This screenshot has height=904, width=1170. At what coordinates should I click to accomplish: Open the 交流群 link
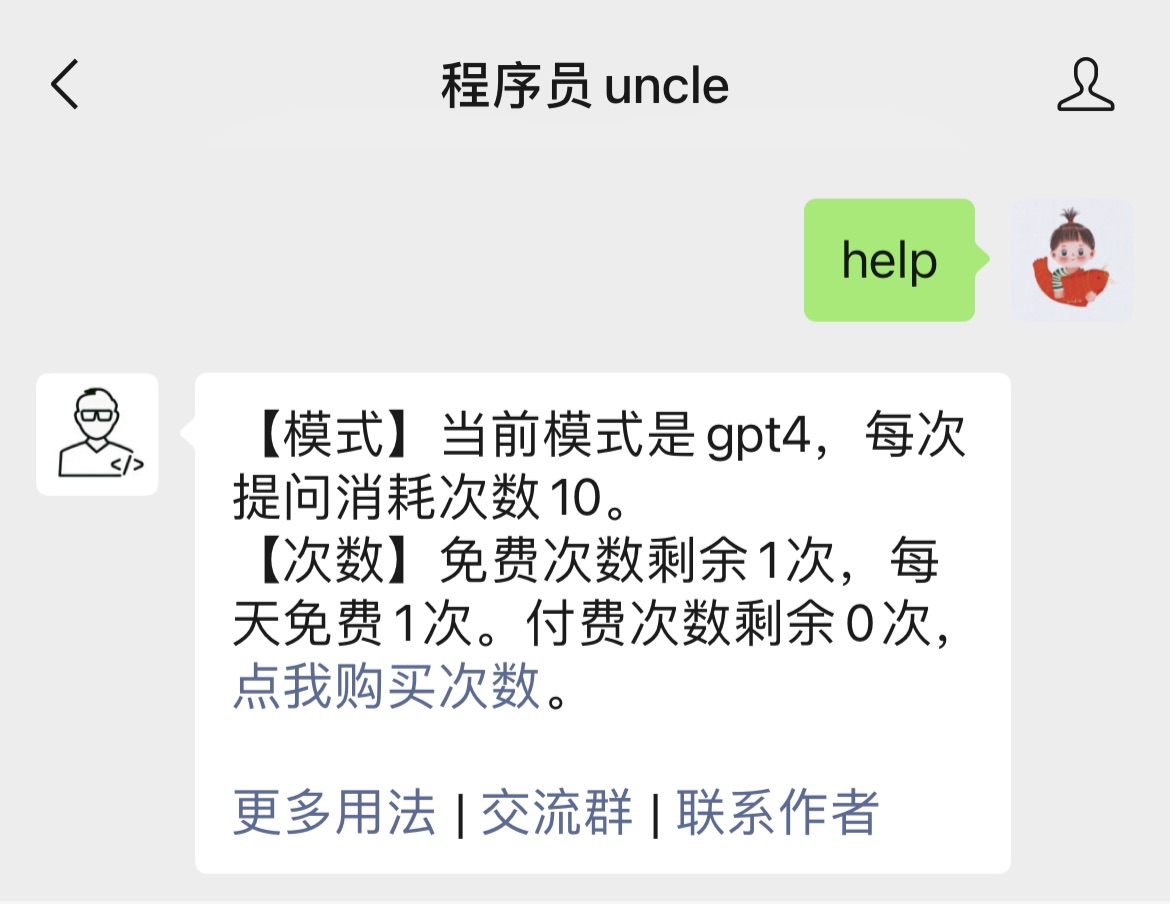point(557,812)
